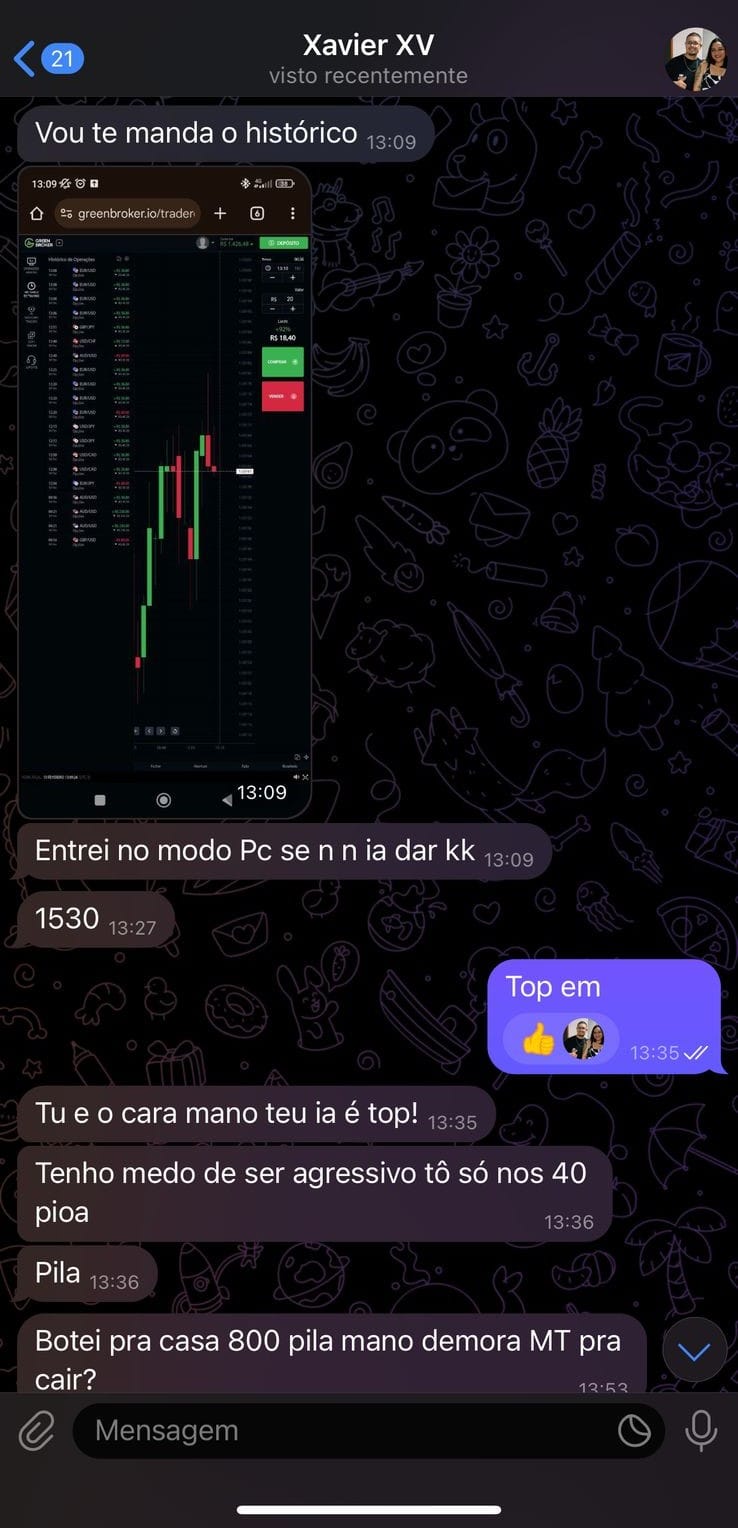Attach a file with the paperclip
The height and width of the screenshot is (1528, 738).
pyautogui.click(x=37, y=1431)
